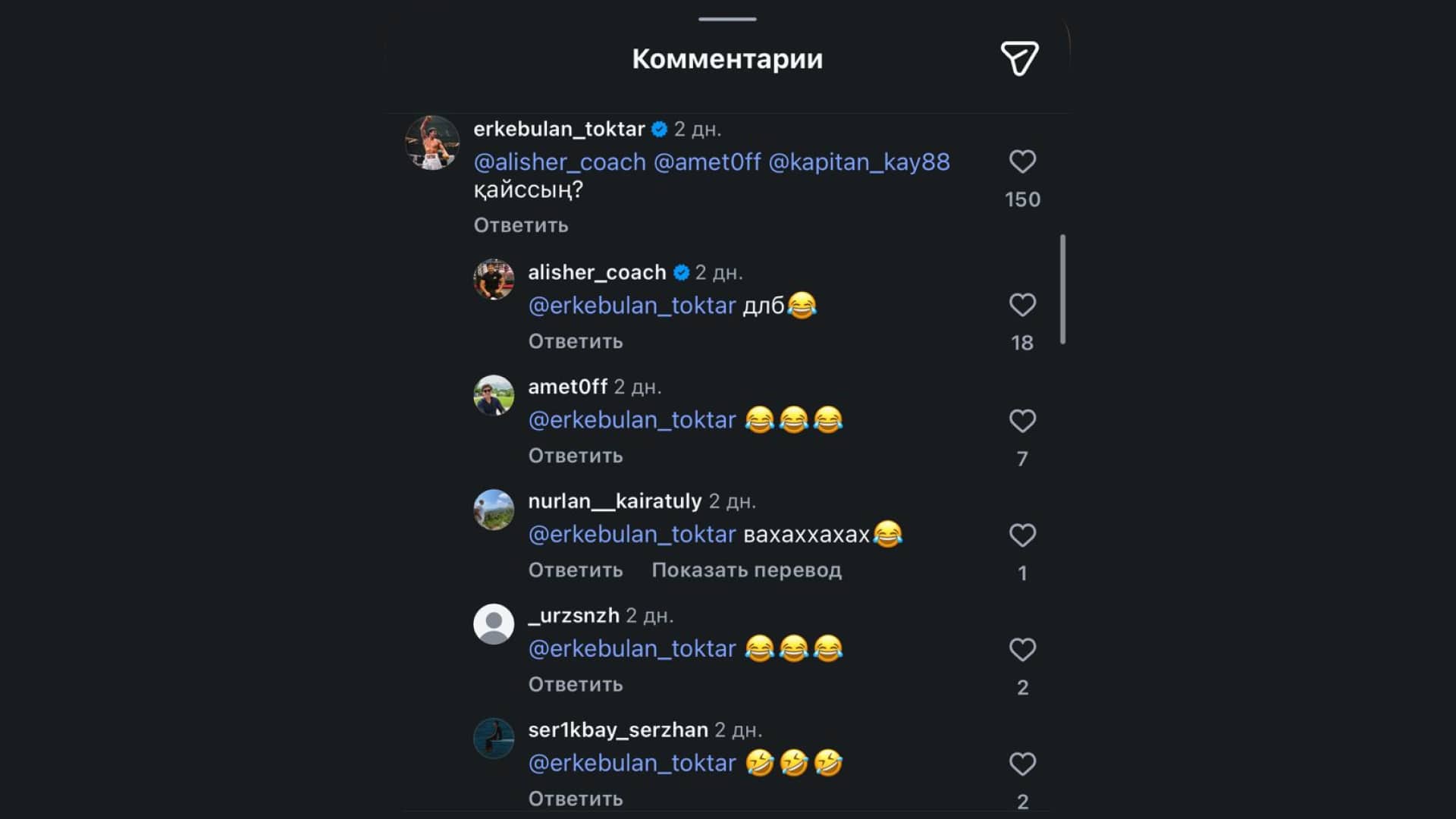Like _urzsnzh's reply
Image resolution: width=1456 pixels, height=819 pixels.
pos(1022,650)
